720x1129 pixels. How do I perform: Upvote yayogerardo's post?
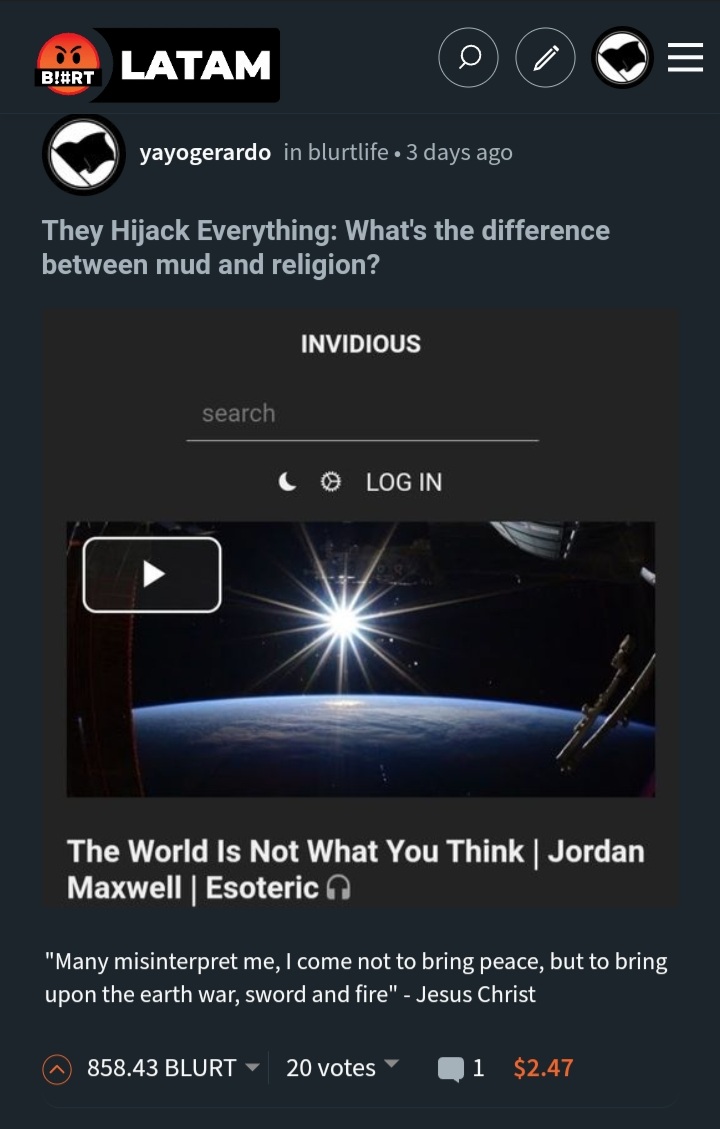pyautogui.click(x=58, y=1068)
